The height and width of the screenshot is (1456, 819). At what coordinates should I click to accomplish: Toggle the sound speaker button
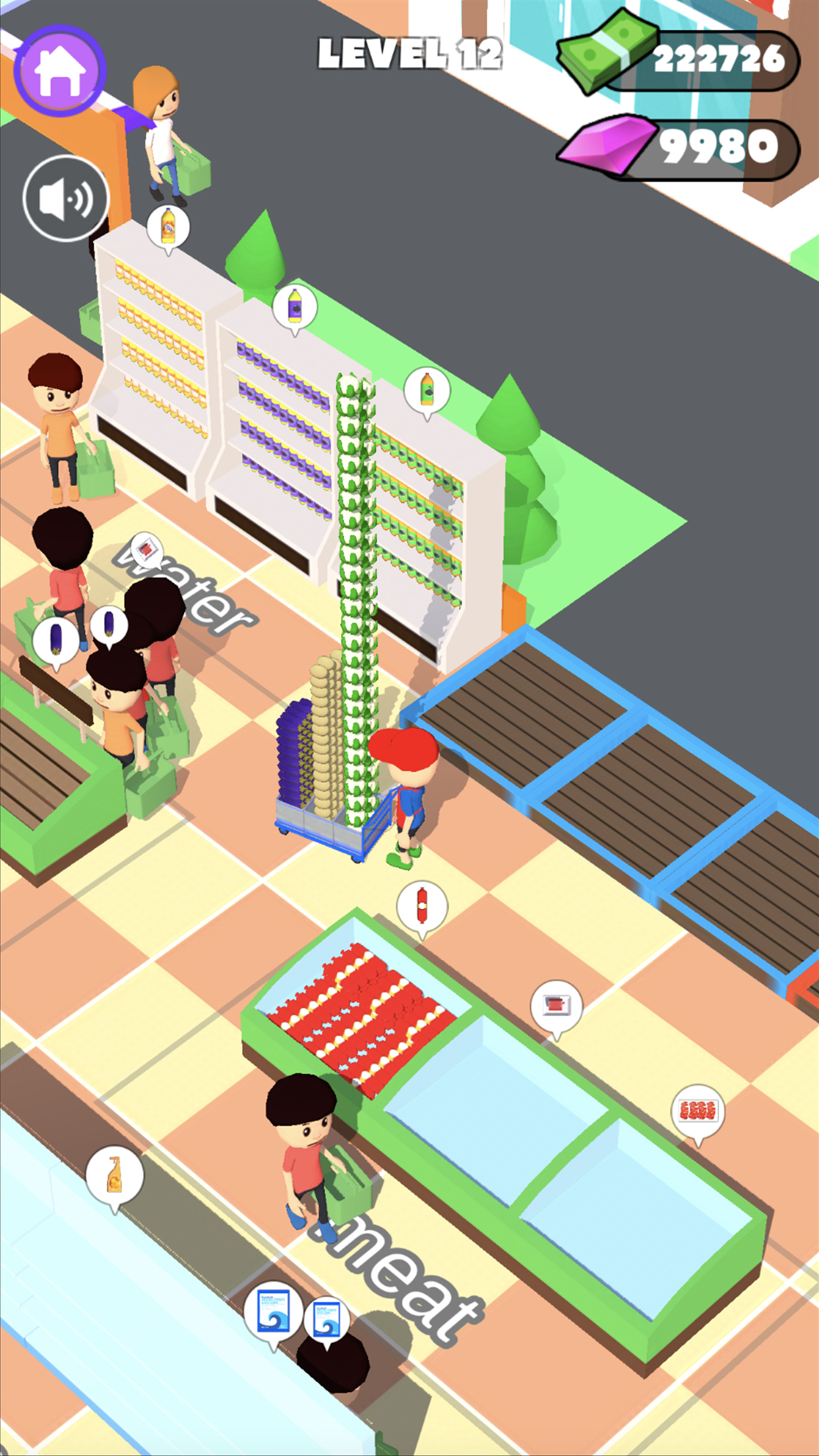[65, 198]
